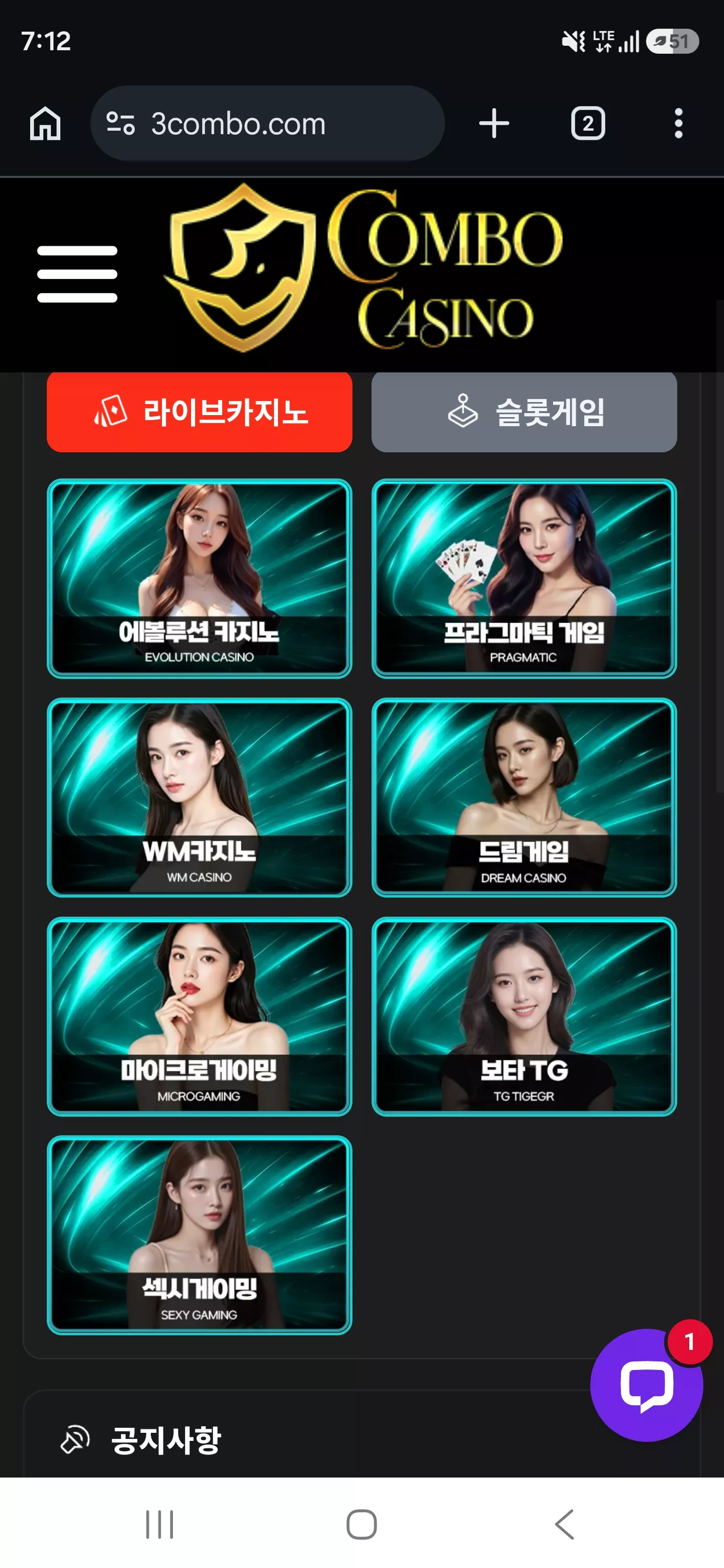Open the purple chat bubble

647,1385
